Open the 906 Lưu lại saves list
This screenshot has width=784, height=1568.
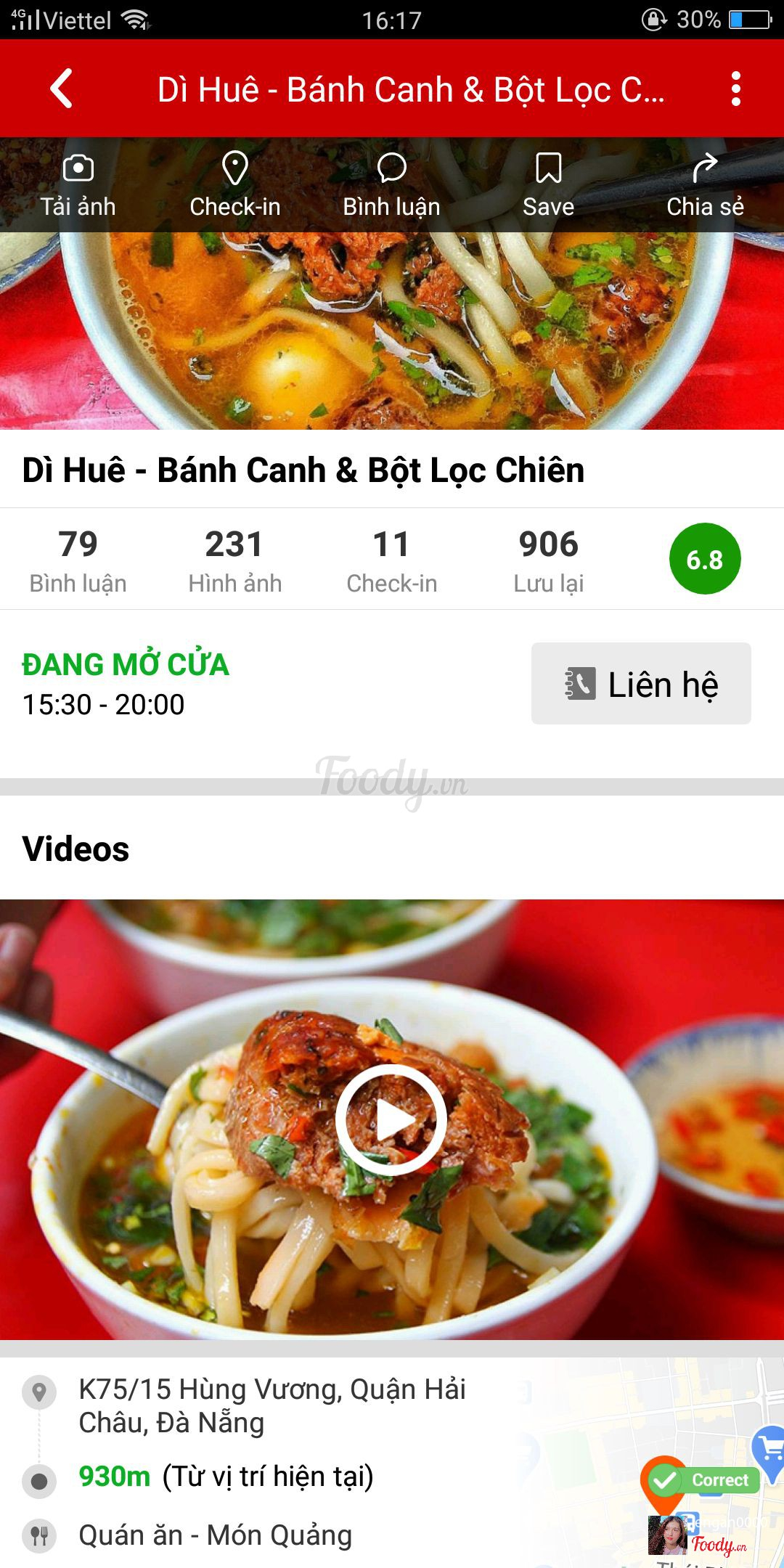pos(548,560)
